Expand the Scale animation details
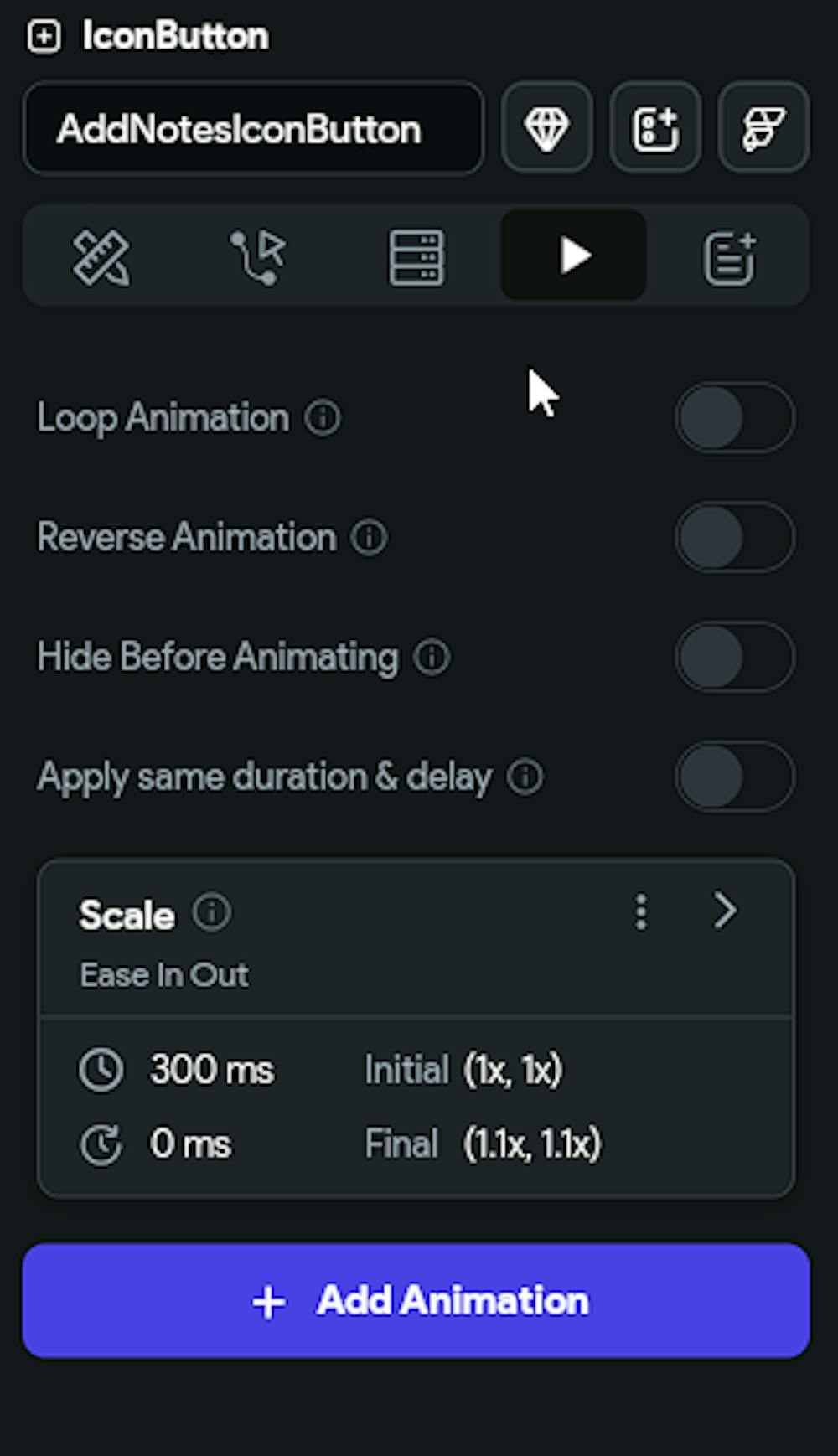The image size is (838, 1456). click(725, 911)
